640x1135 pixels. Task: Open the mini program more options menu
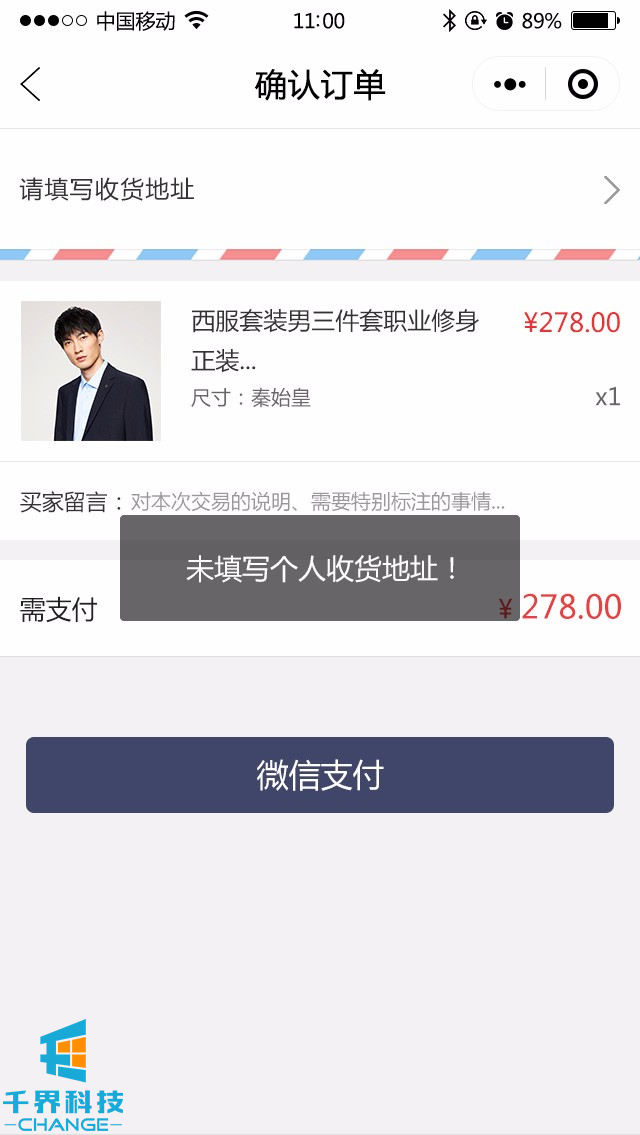pos(510,85)
